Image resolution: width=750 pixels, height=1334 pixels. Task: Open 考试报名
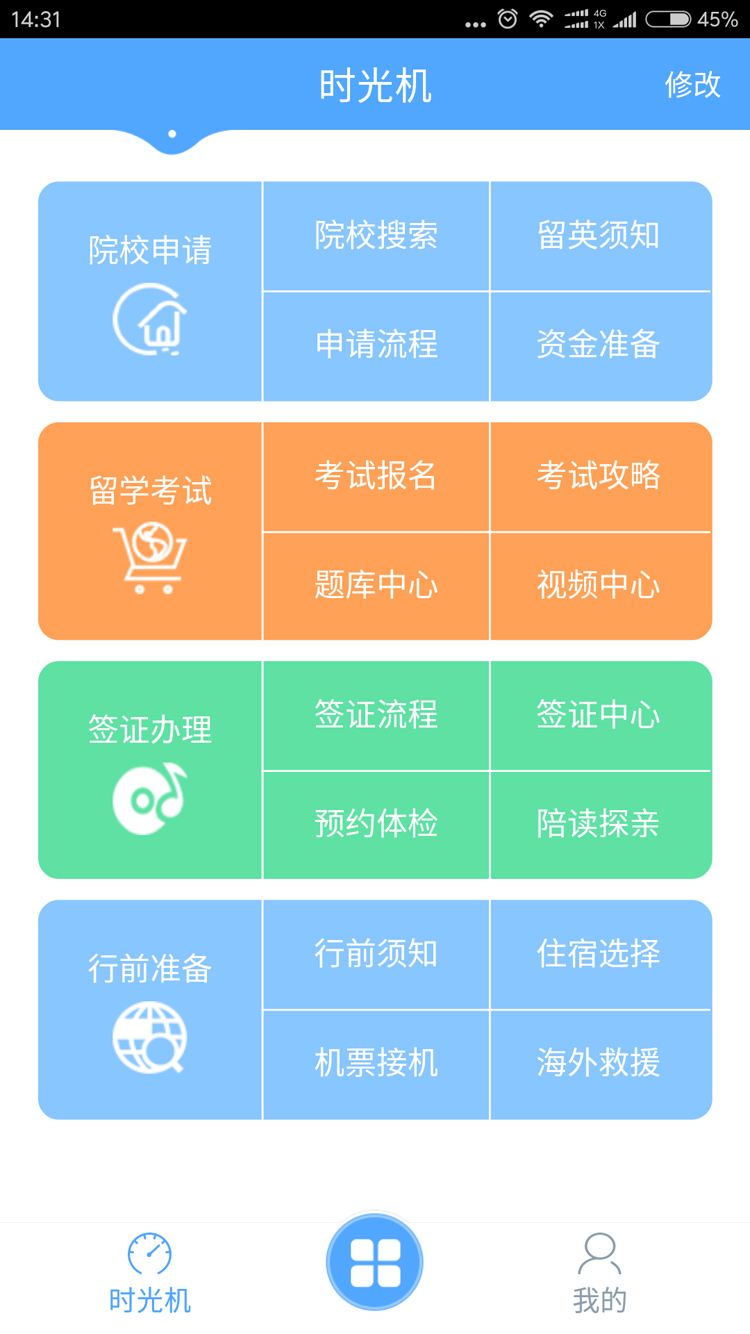376,476
